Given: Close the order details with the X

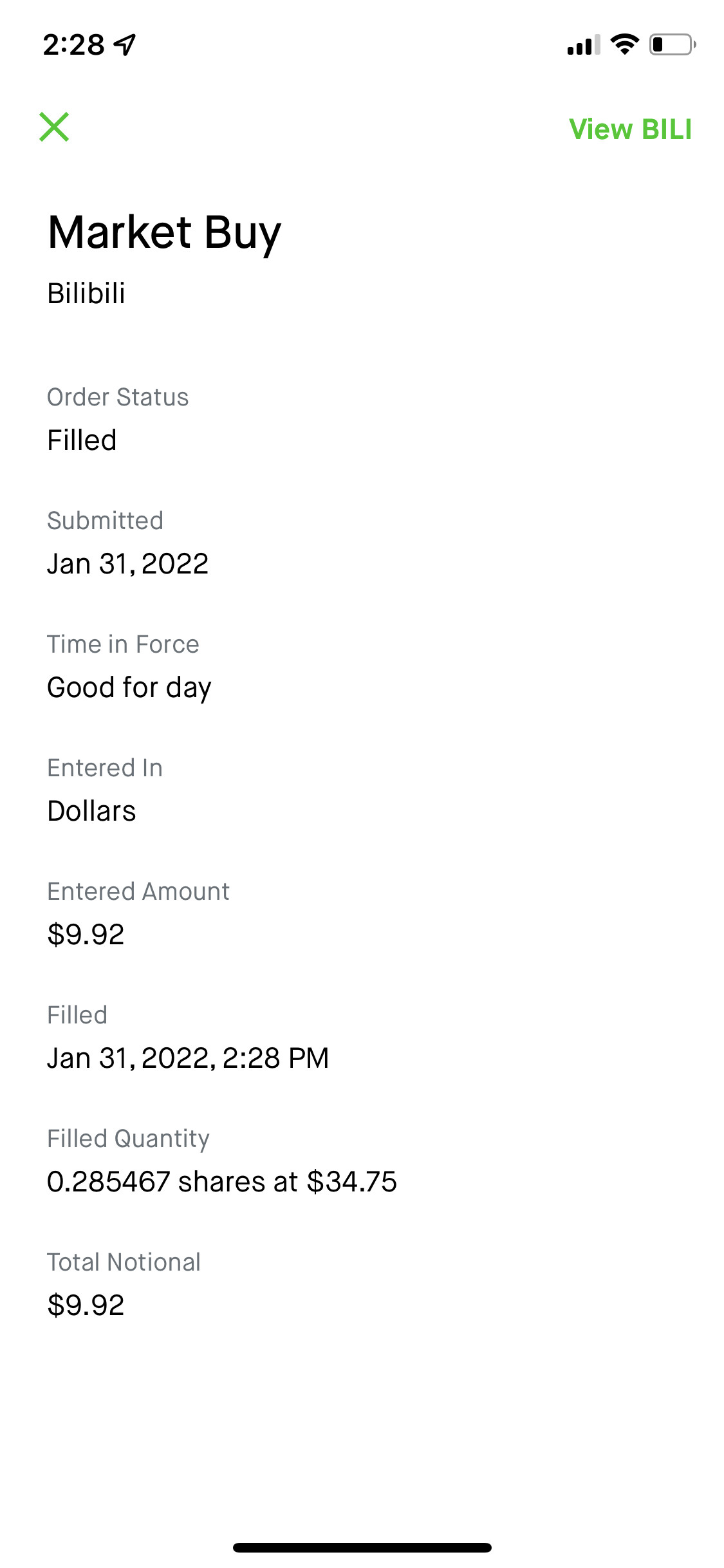Looking at the screenshot, I should pyautogui.click(x=54, y=127).
